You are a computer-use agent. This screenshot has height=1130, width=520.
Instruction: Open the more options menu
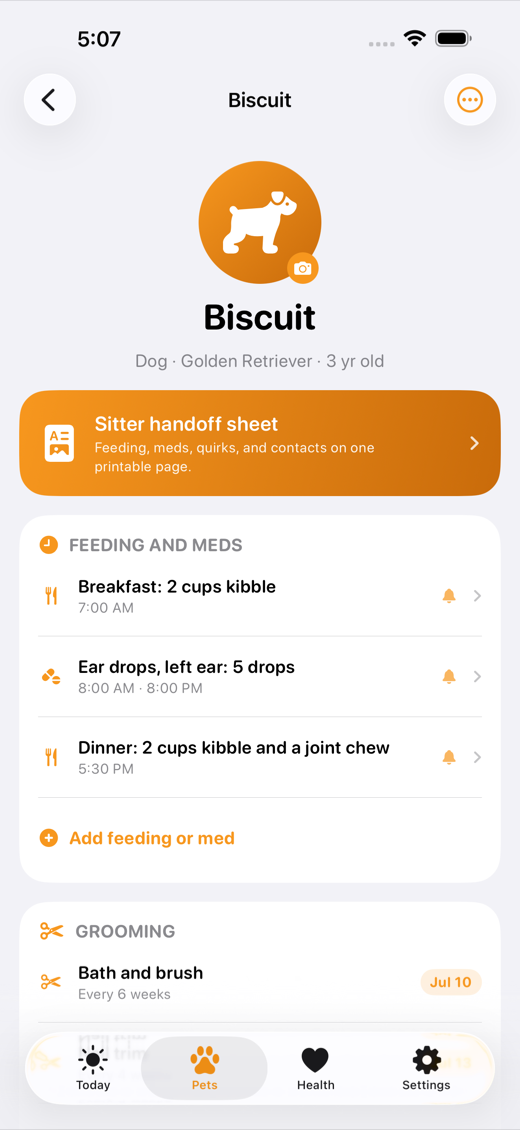pos(470,99)
